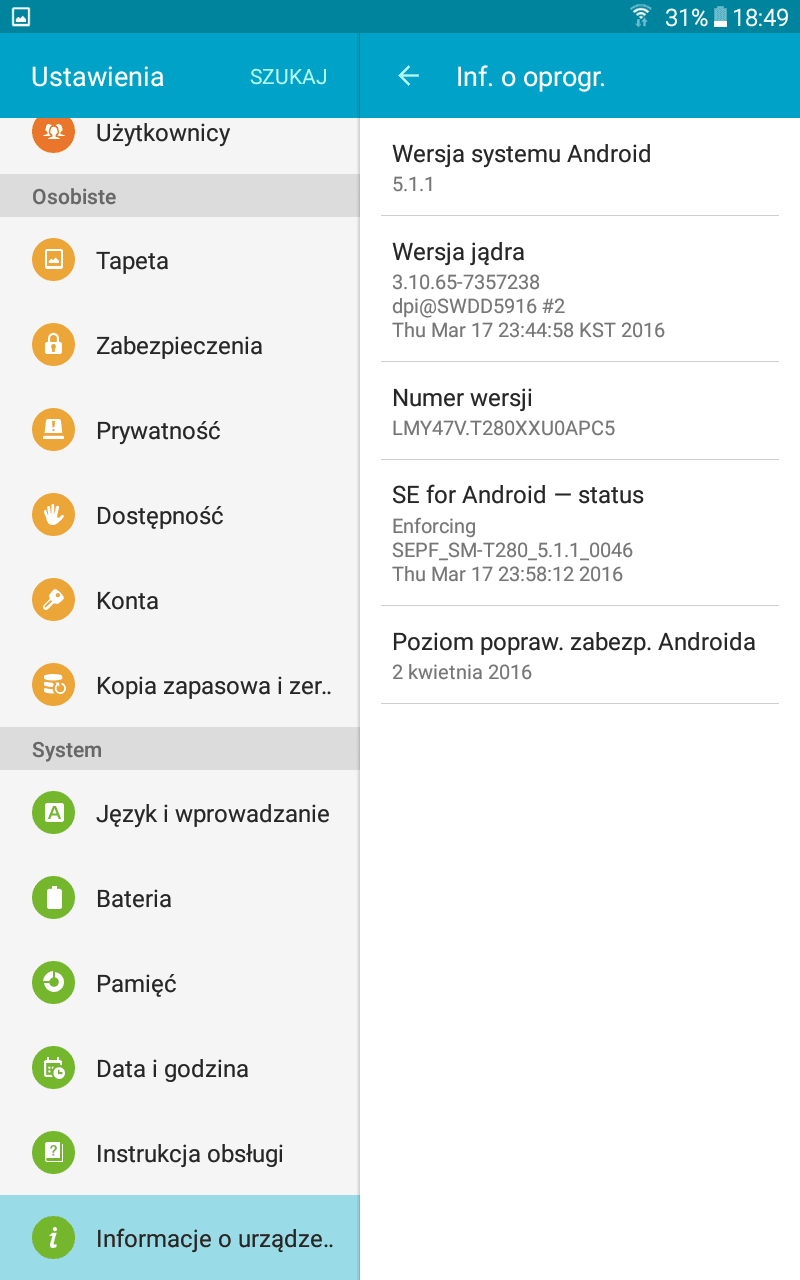Image resolution: width=800 pixels, height=1280 pixels.
Task: Open Pamięć settings
Action: tap(179, 984)
